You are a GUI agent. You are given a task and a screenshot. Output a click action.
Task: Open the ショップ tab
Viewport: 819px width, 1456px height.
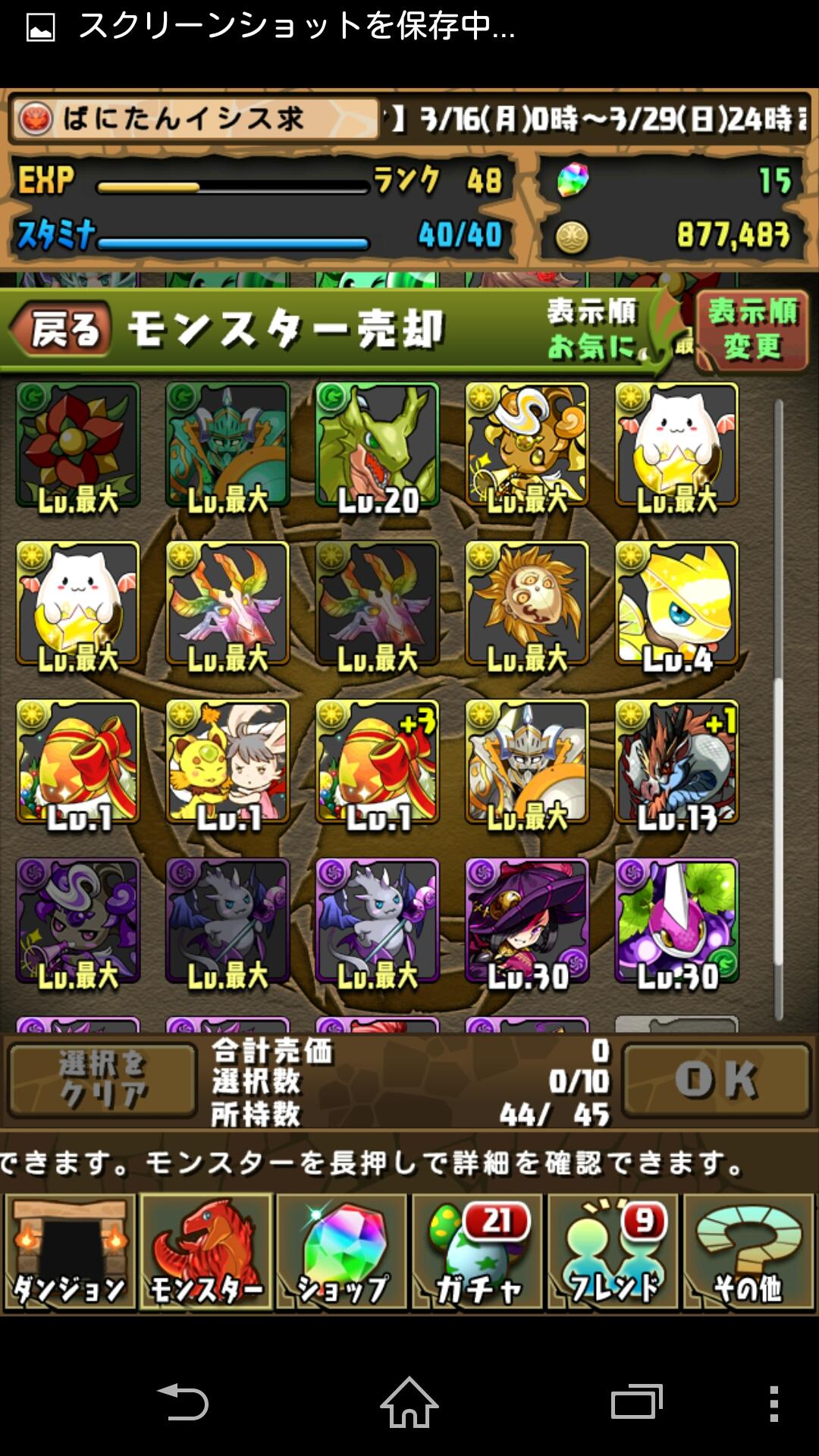pyautogui.click(x=342, y=1253)
